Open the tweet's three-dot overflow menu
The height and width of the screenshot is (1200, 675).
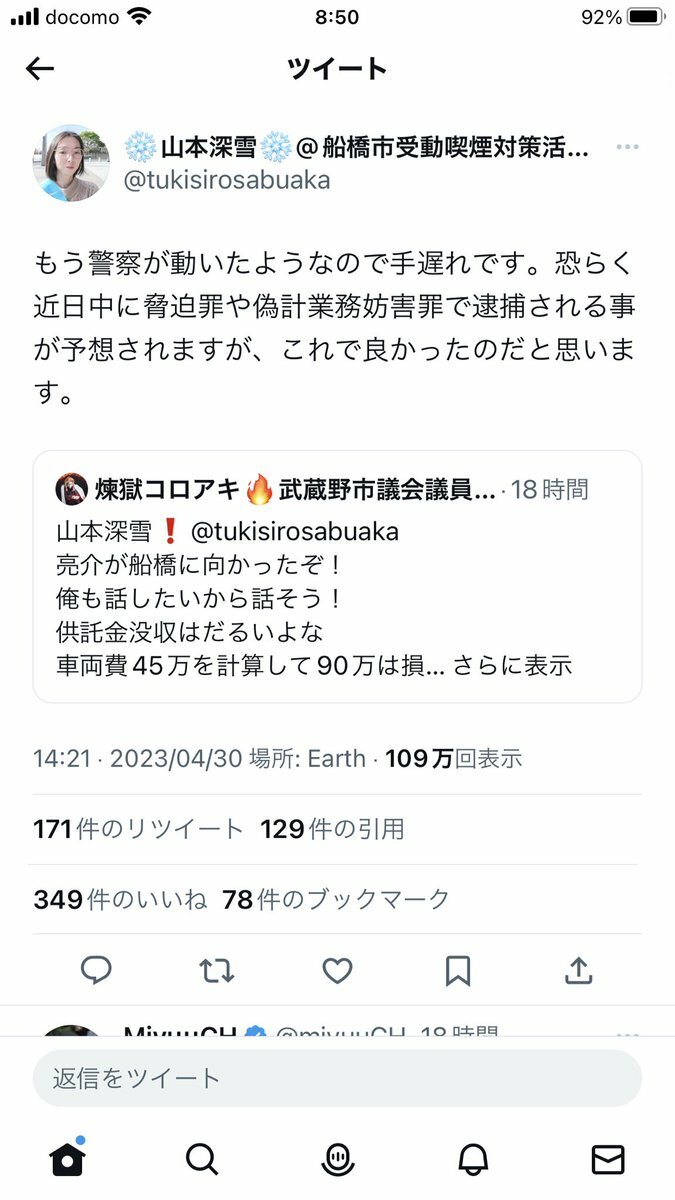point(627,147)
